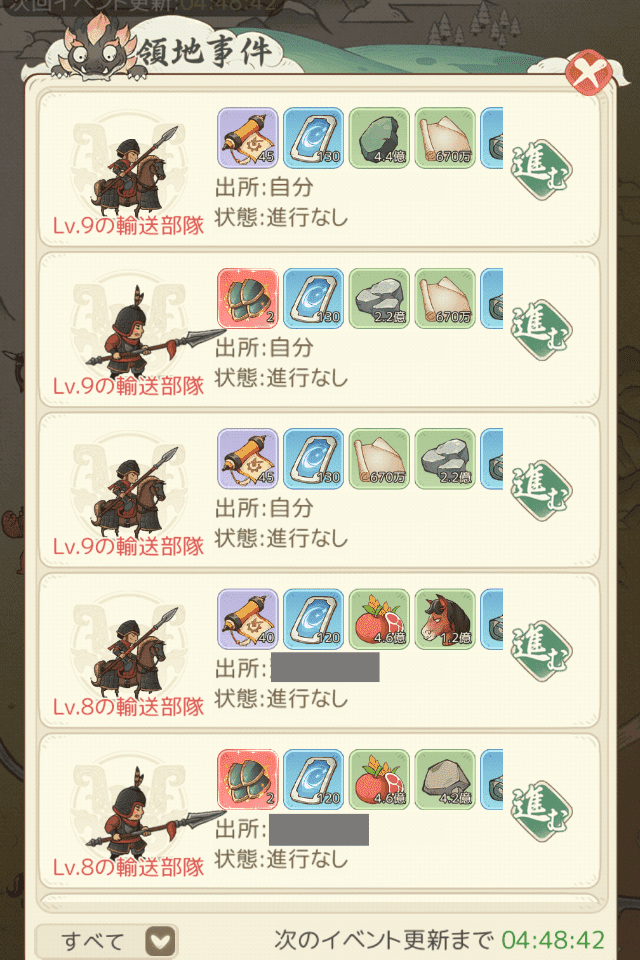Tap 進む for Lv.9 convoy with red armor reward
The height and width of the screenshot is (960, 640).
[x=540, y=329]
